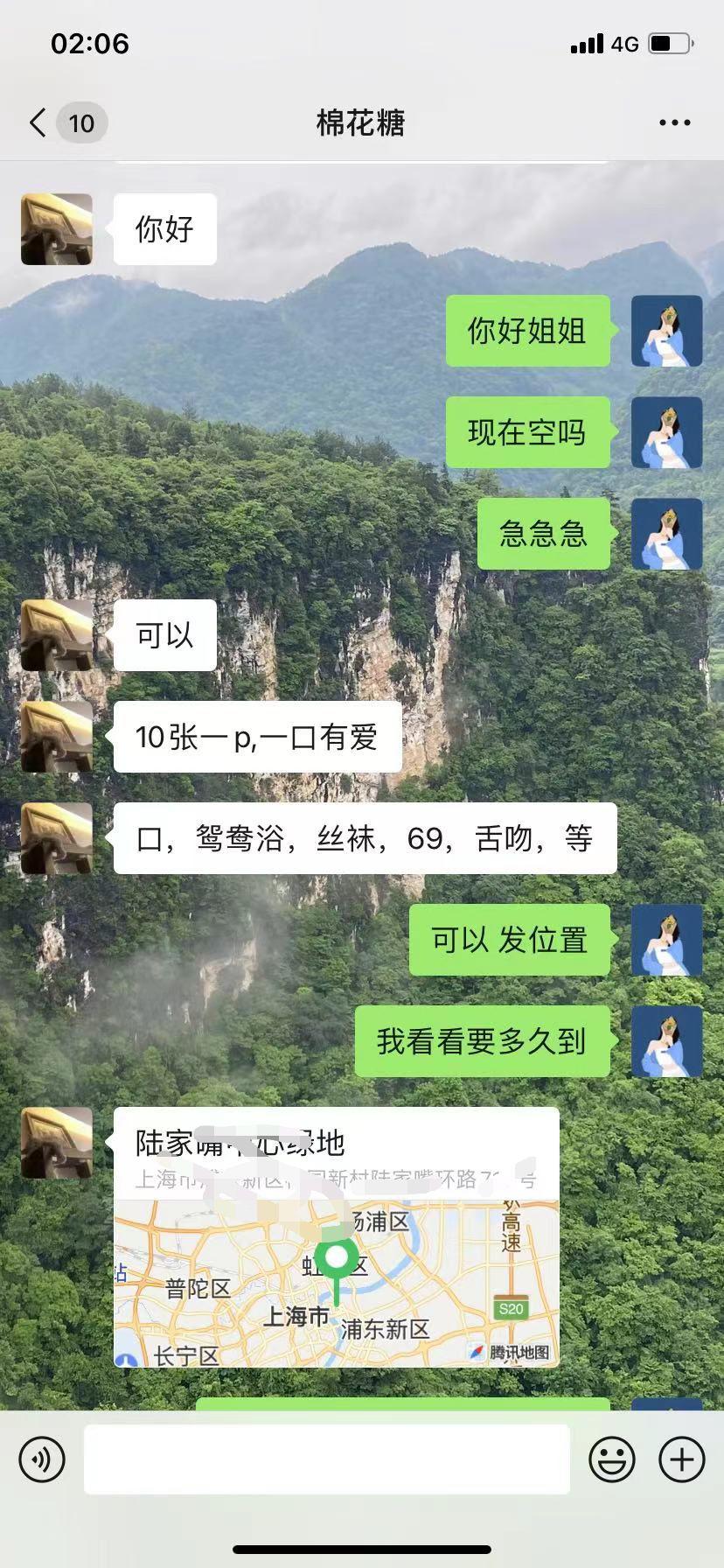The height and width of the screenshot is (1568, 724).
Task: Open the emoji sticker panel
Action: (x=612, y=1459)
